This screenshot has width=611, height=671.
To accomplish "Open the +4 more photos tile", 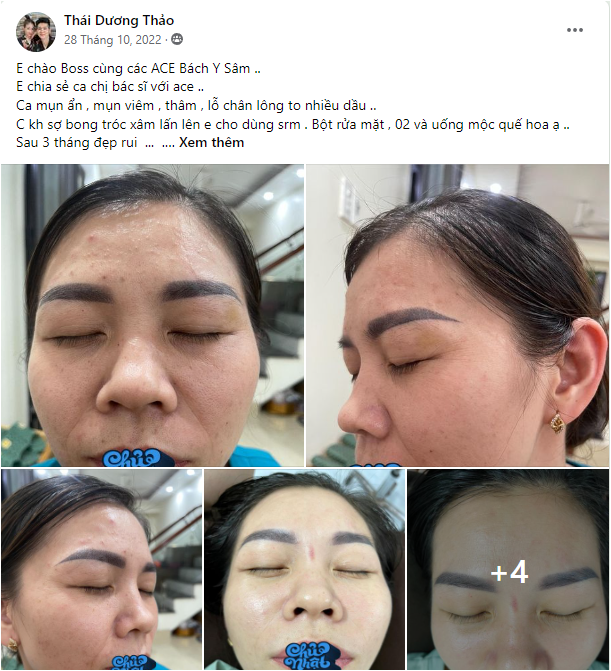I will pos(508,570).
